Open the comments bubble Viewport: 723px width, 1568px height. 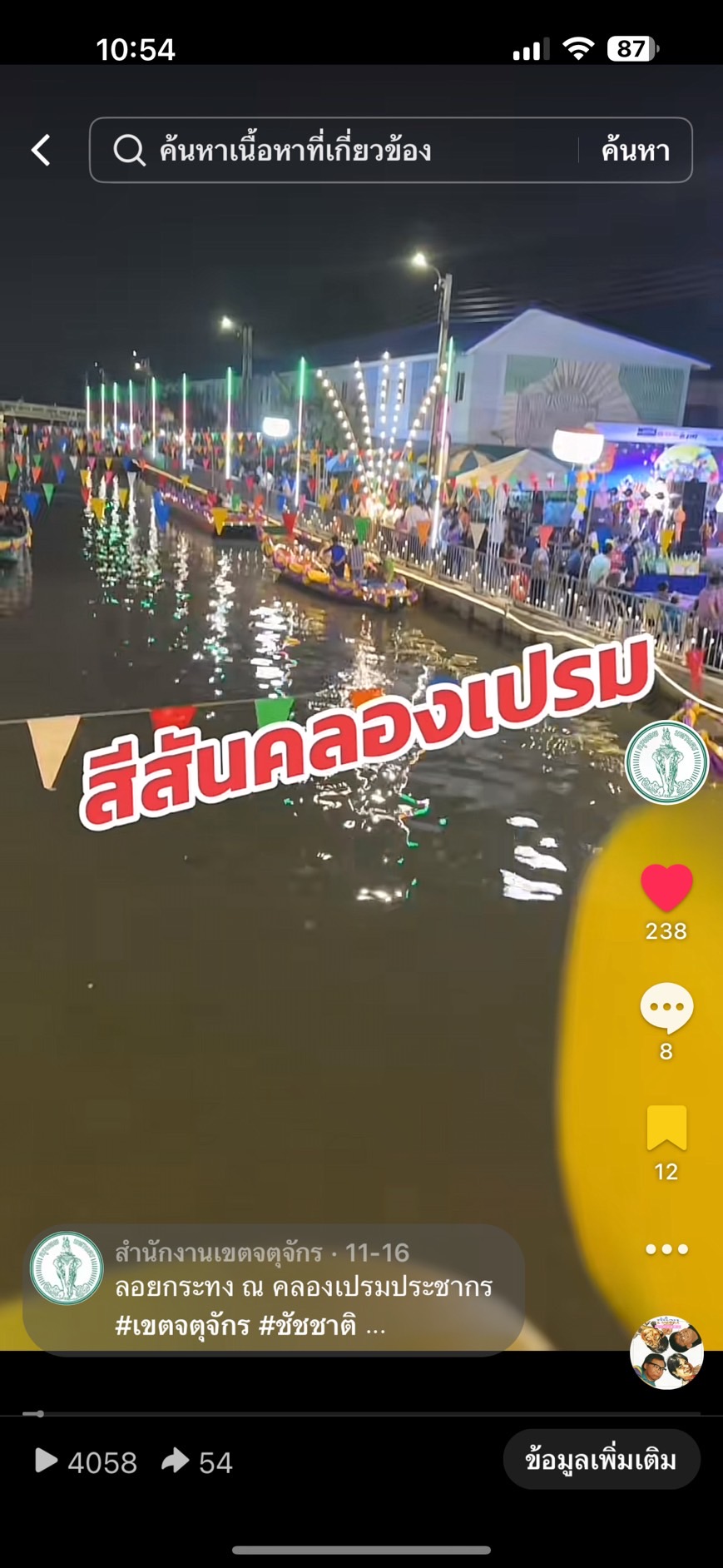click(x=666, y=1008)
